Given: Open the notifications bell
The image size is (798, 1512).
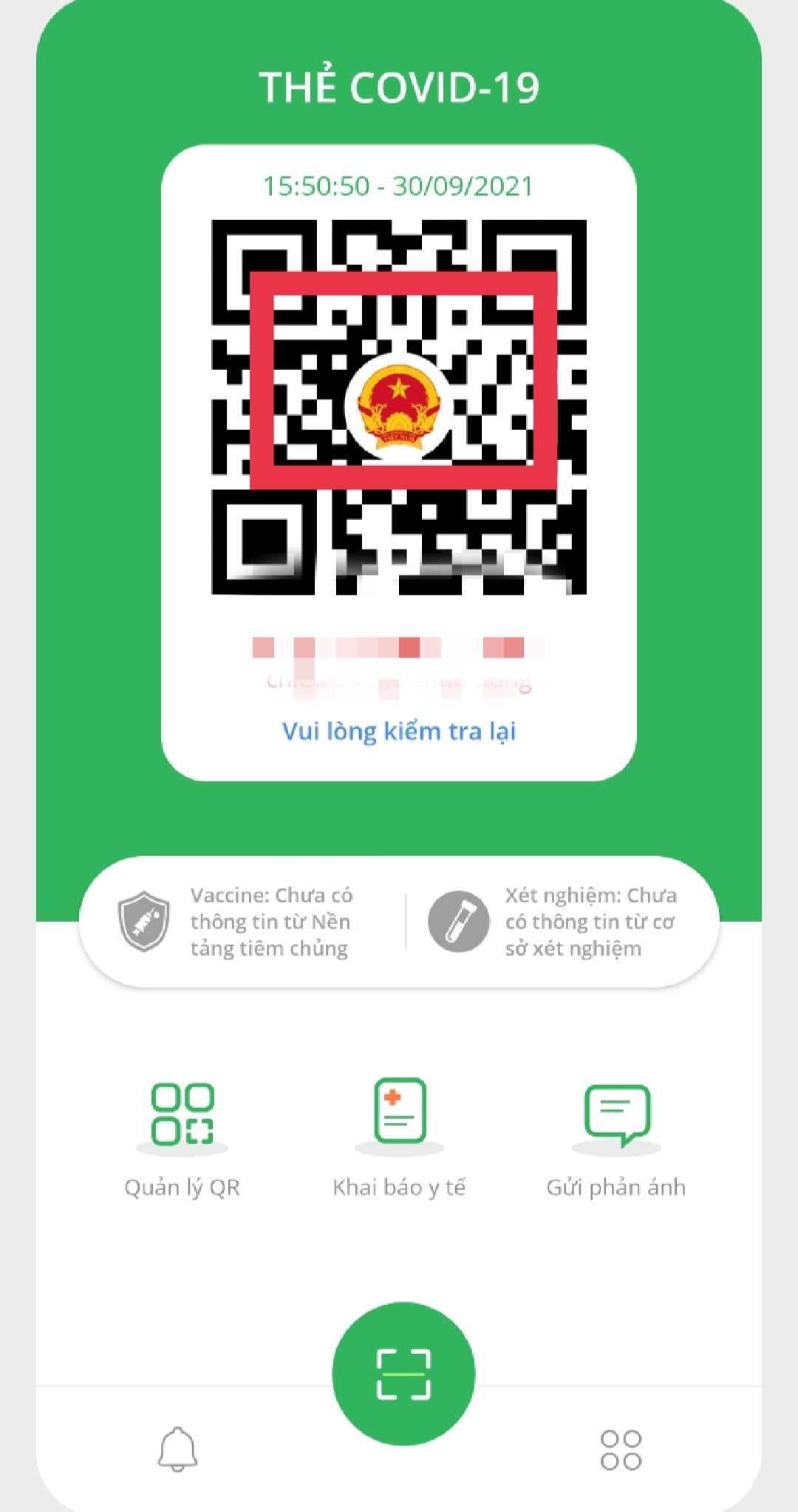Looking at the screenshot, I should click(178, 1449).
